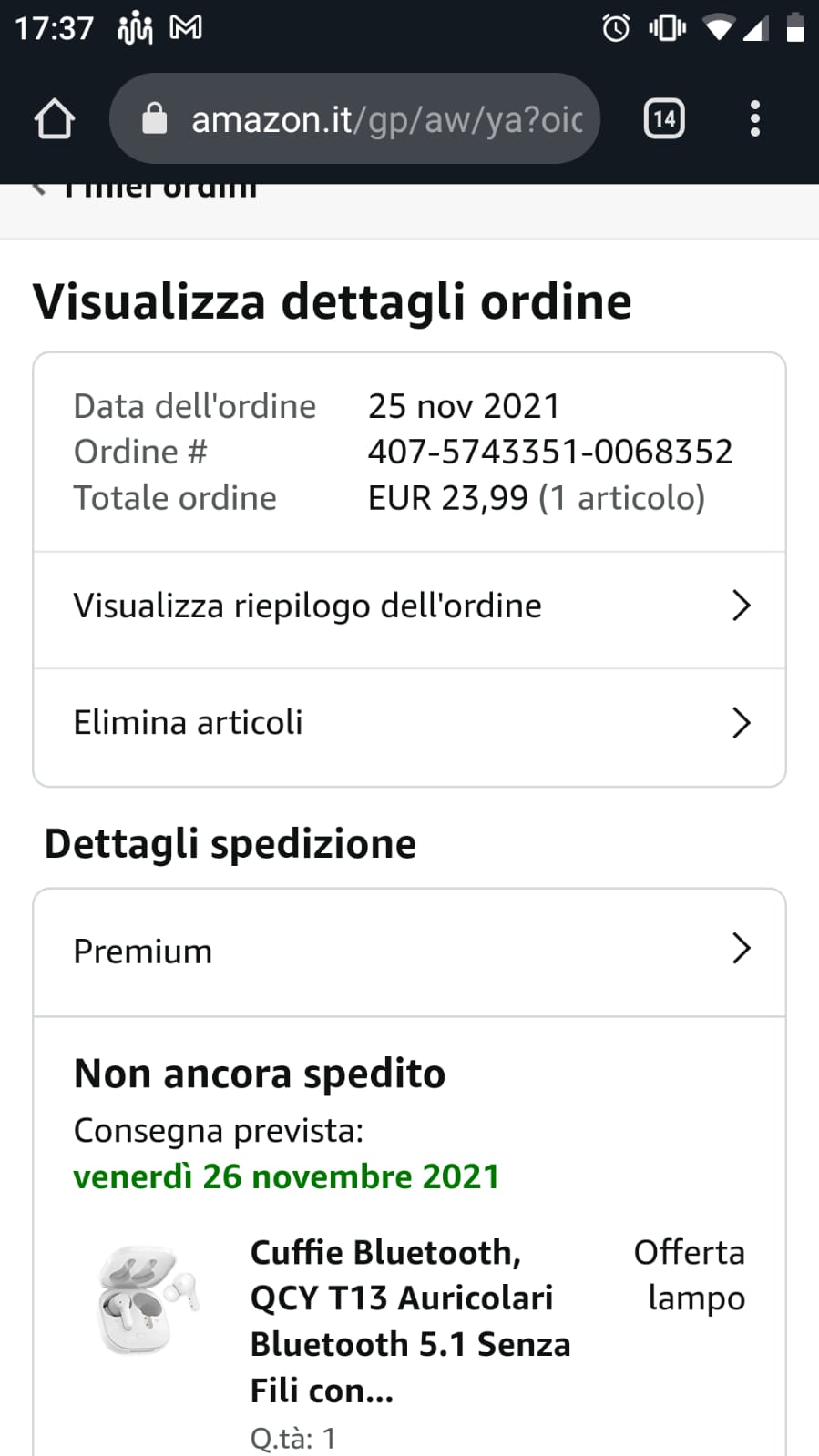Go to the browser home page

tap(54, 119)
